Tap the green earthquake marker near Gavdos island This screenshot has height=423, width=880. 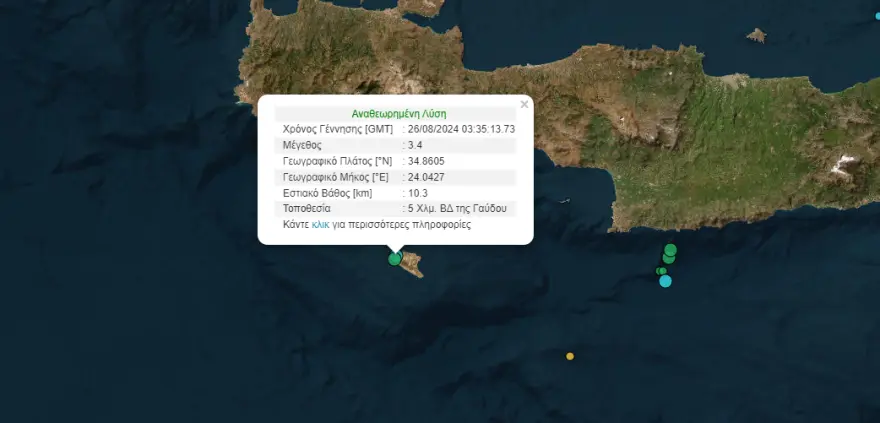click(395, 259)
